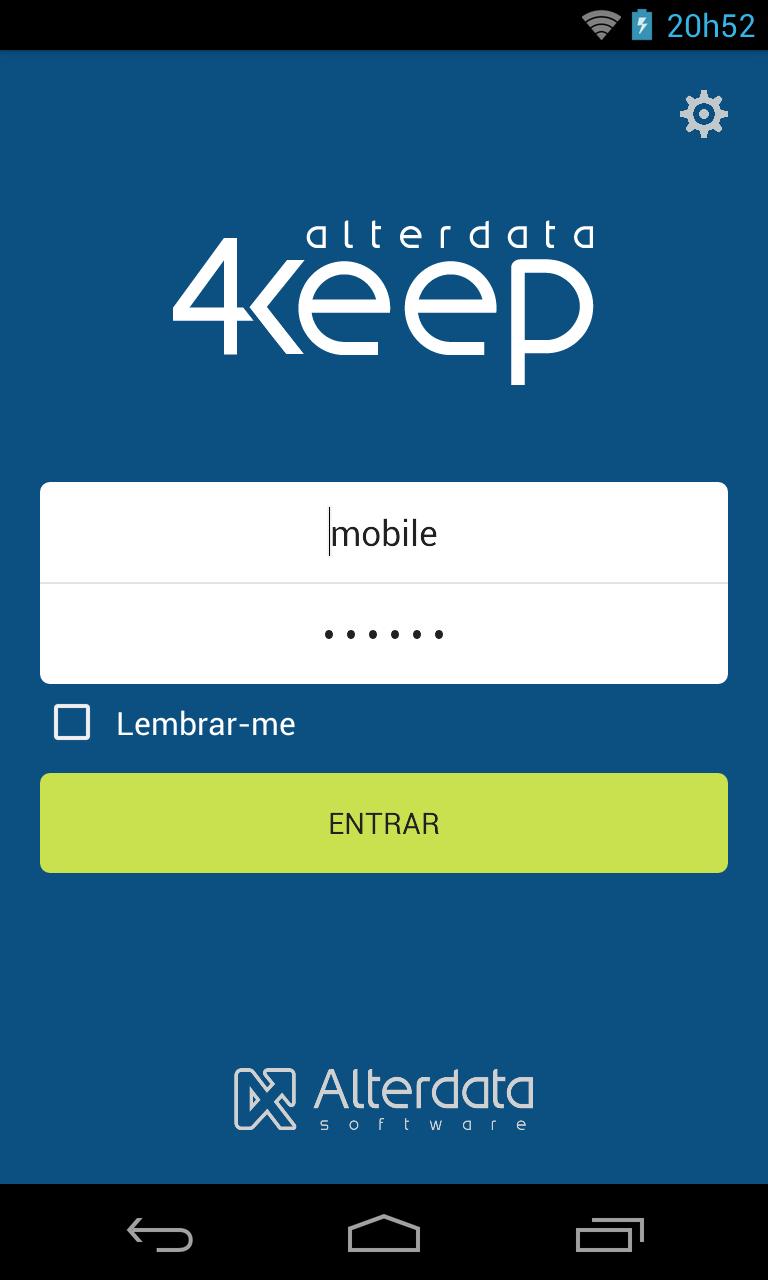Focus the password field
This screenshot has height=1280, width=768.
[x=384, y=634]
